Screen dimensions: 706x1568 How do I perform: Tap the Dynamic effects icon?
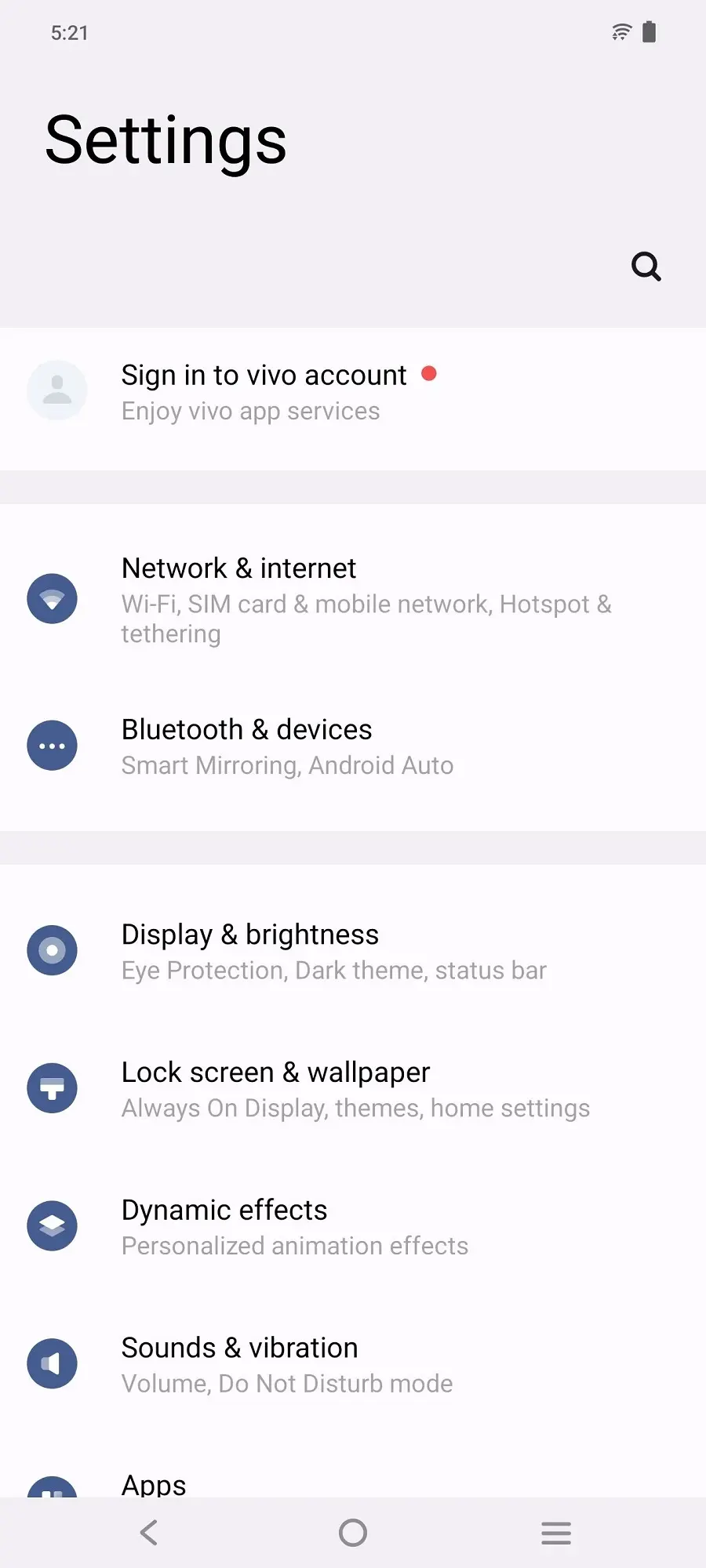click(x=52, y=1225)
